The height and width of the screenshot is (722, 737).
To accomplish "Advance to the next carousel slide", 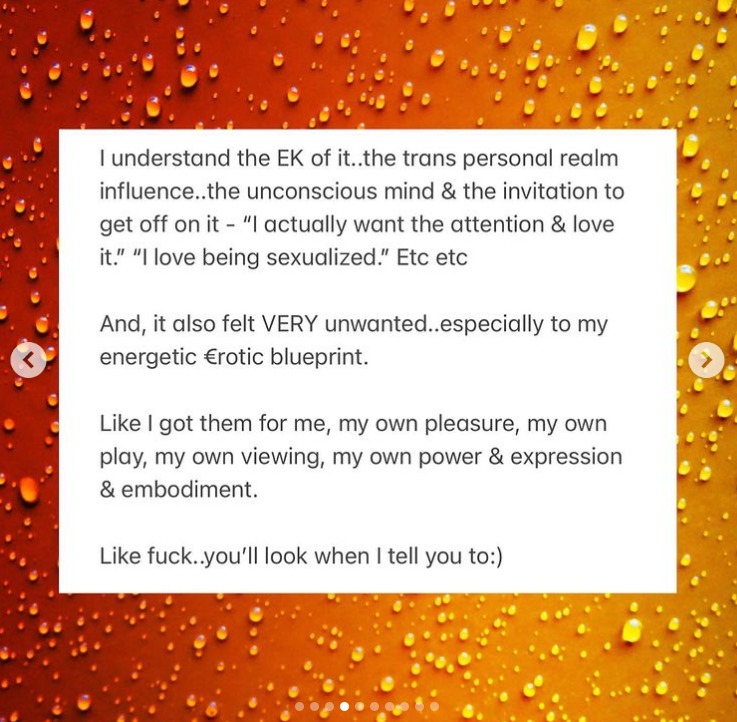I will tap(706, 360).
